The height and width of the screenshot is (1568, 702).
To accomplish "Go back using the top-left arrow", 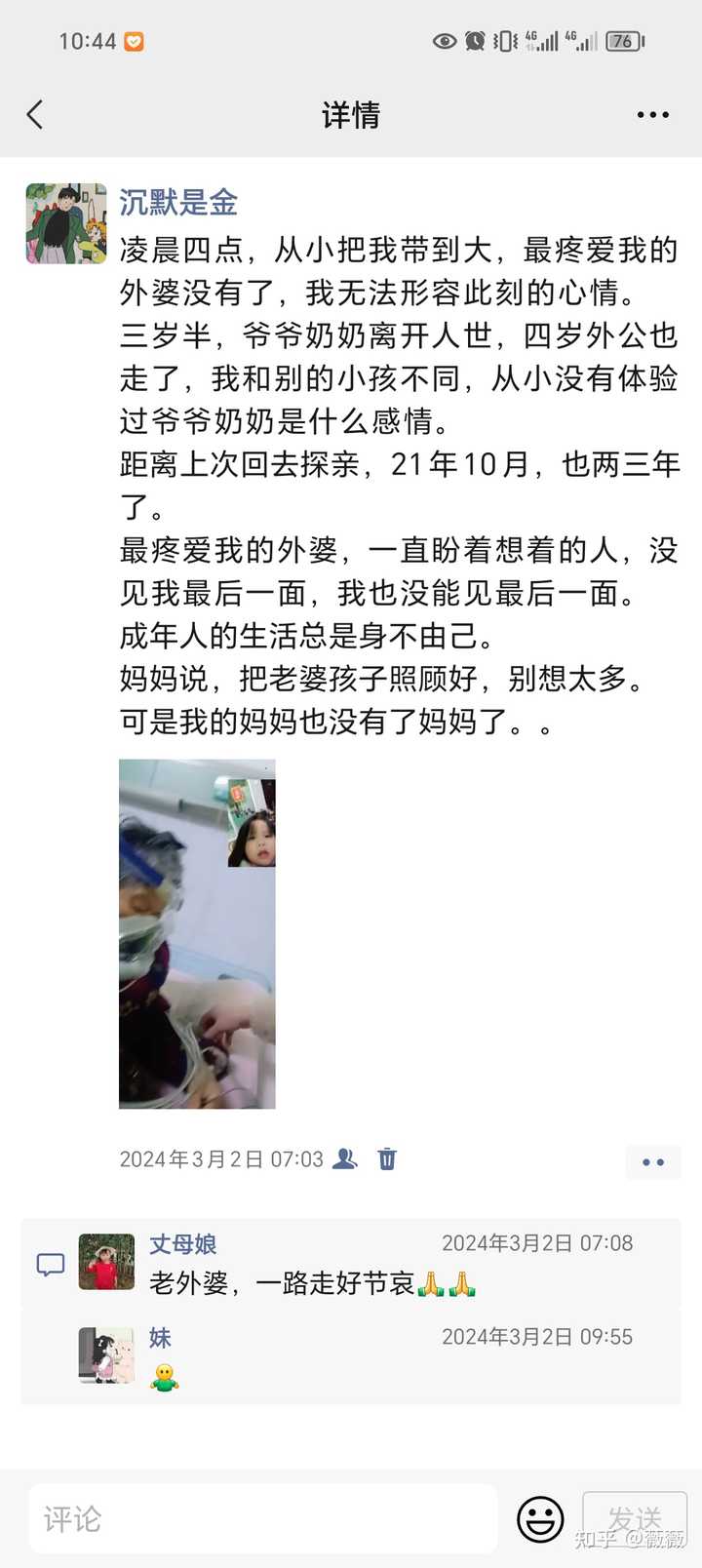I will (35, 115).
